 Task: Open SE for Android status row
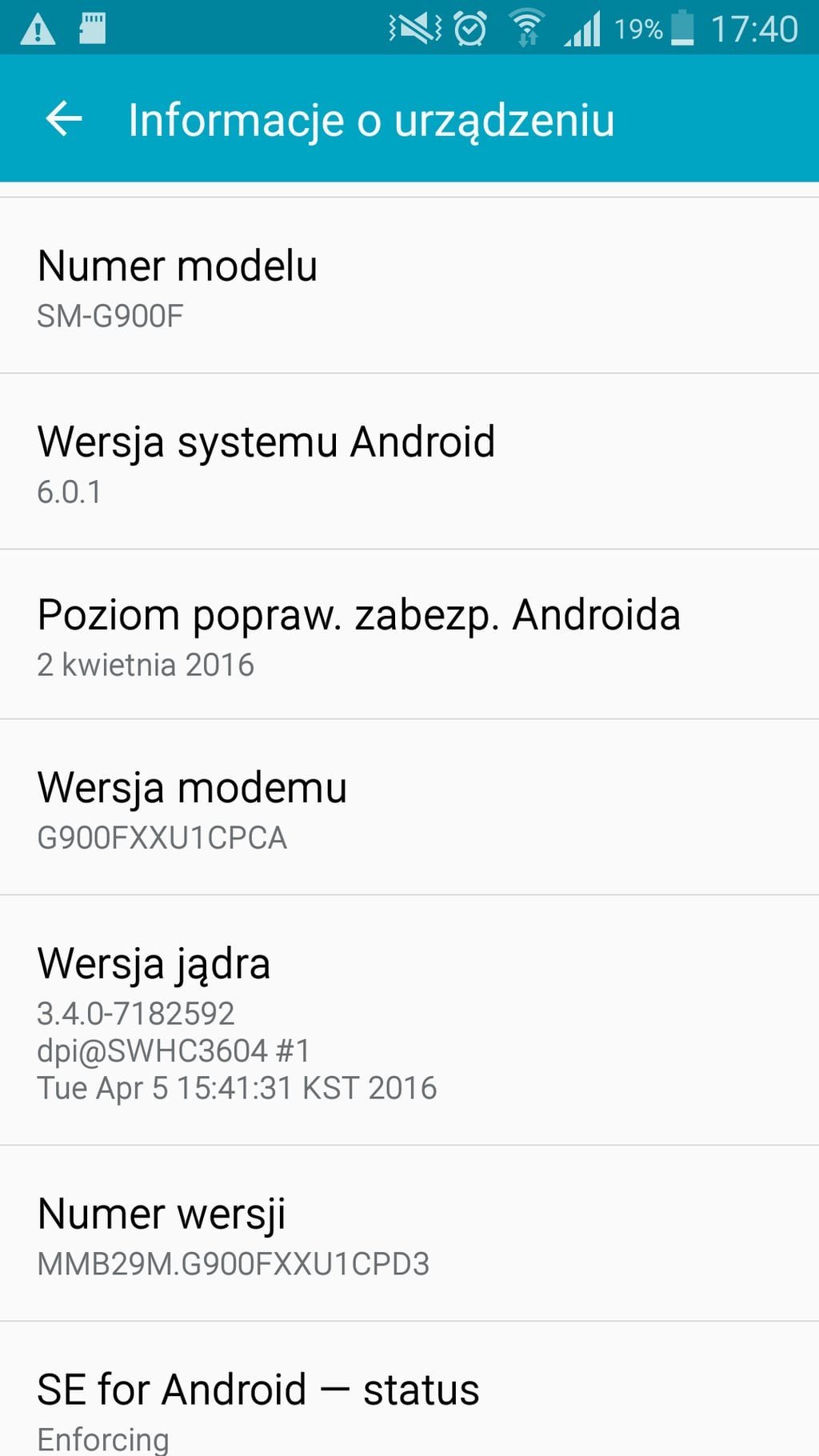pos(409,1390)
